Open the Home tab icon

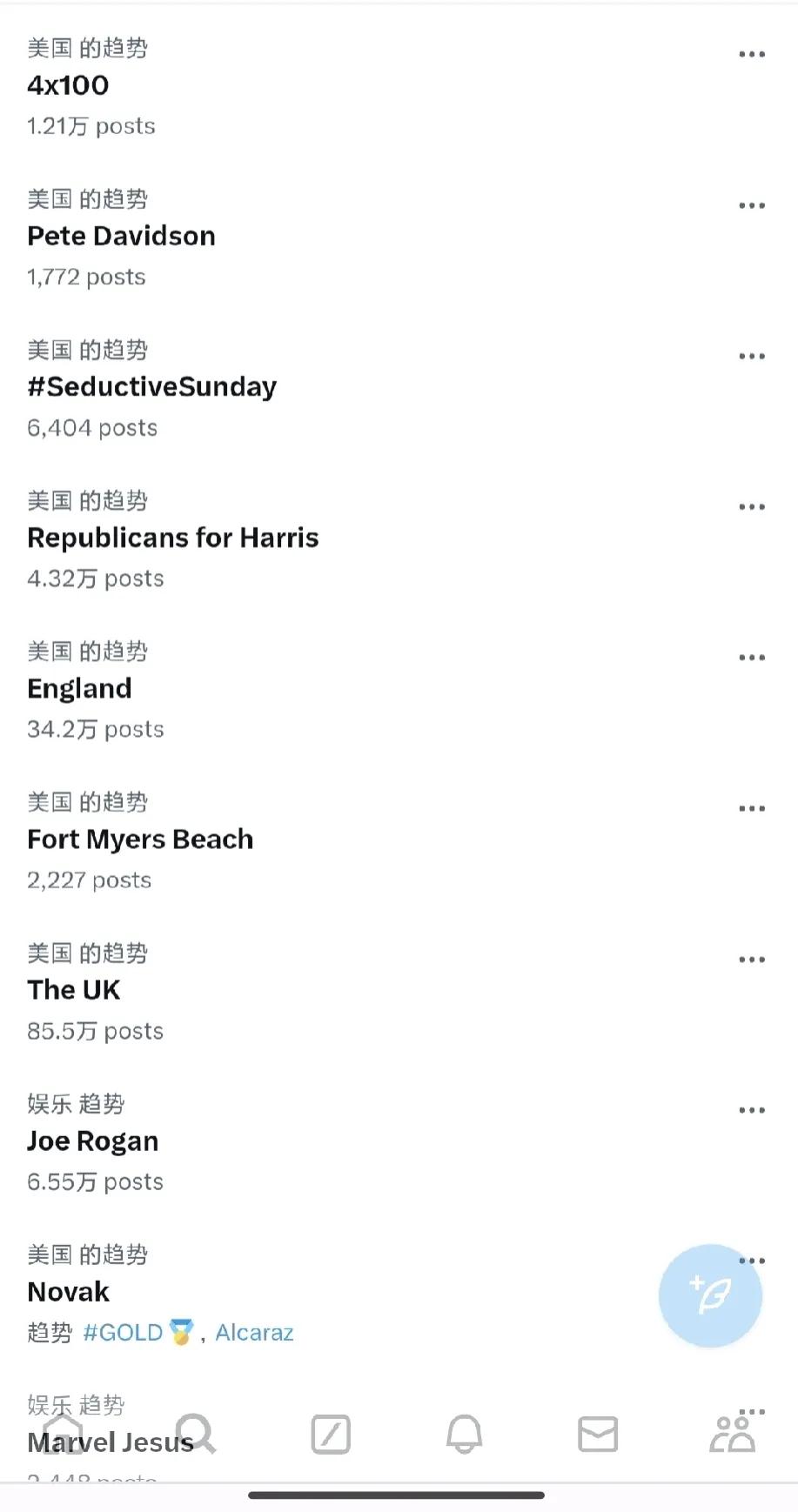tap(62, 1434)
